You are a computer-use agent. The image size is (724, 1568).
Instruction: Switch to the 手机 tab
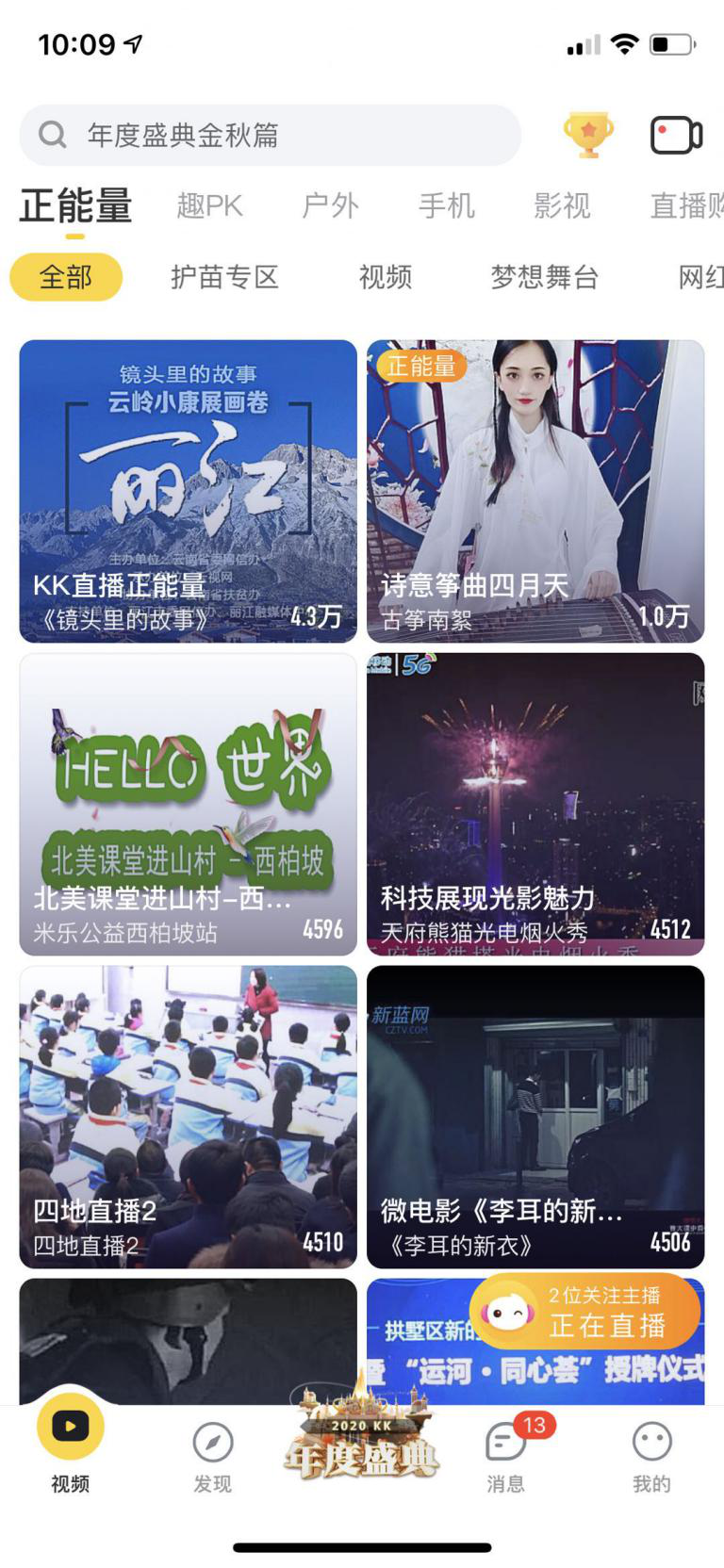click(447, 205)
